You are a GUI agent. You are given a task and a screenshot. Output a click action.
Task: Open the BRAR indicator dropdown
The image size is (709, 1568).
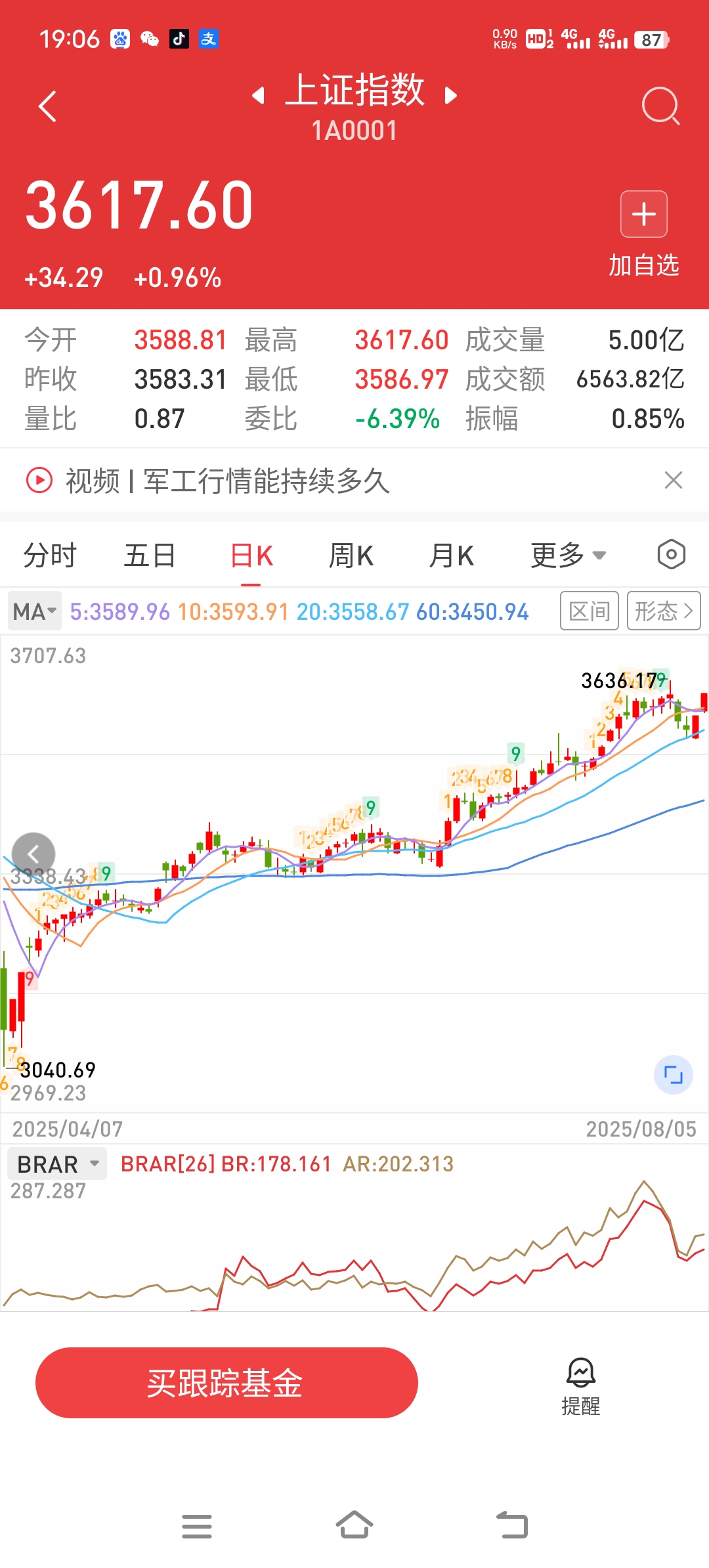point(56,1163)
